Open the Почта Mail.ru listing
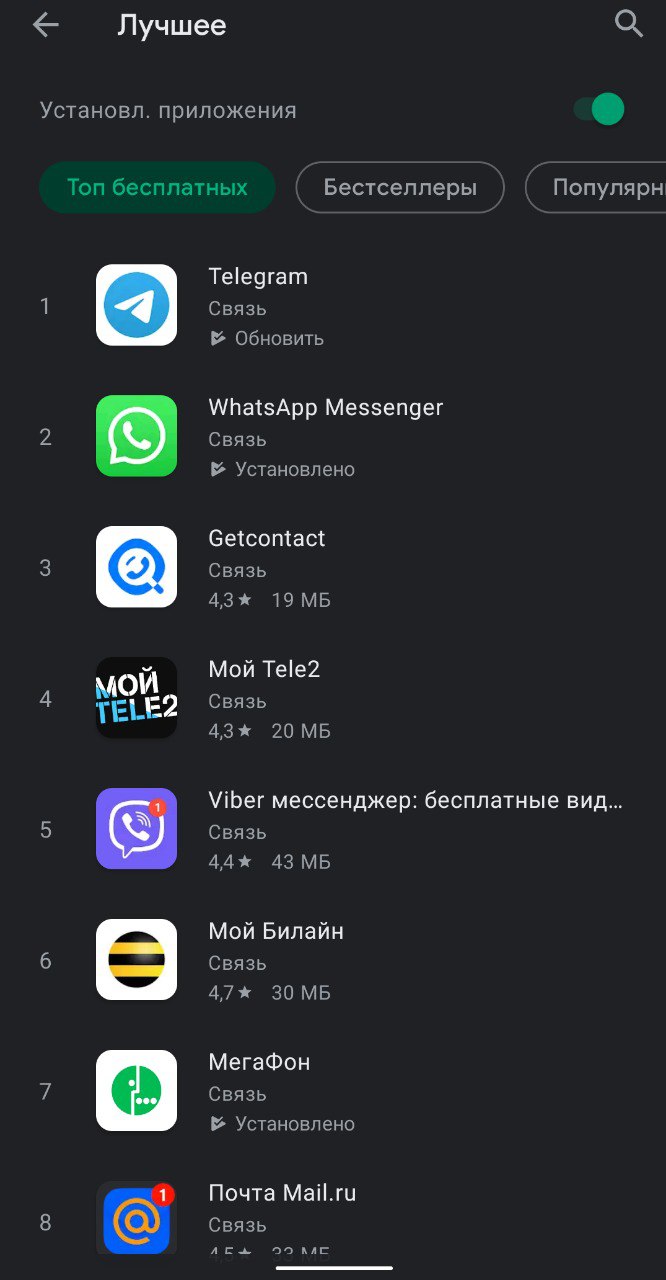 pos(282,1194)
